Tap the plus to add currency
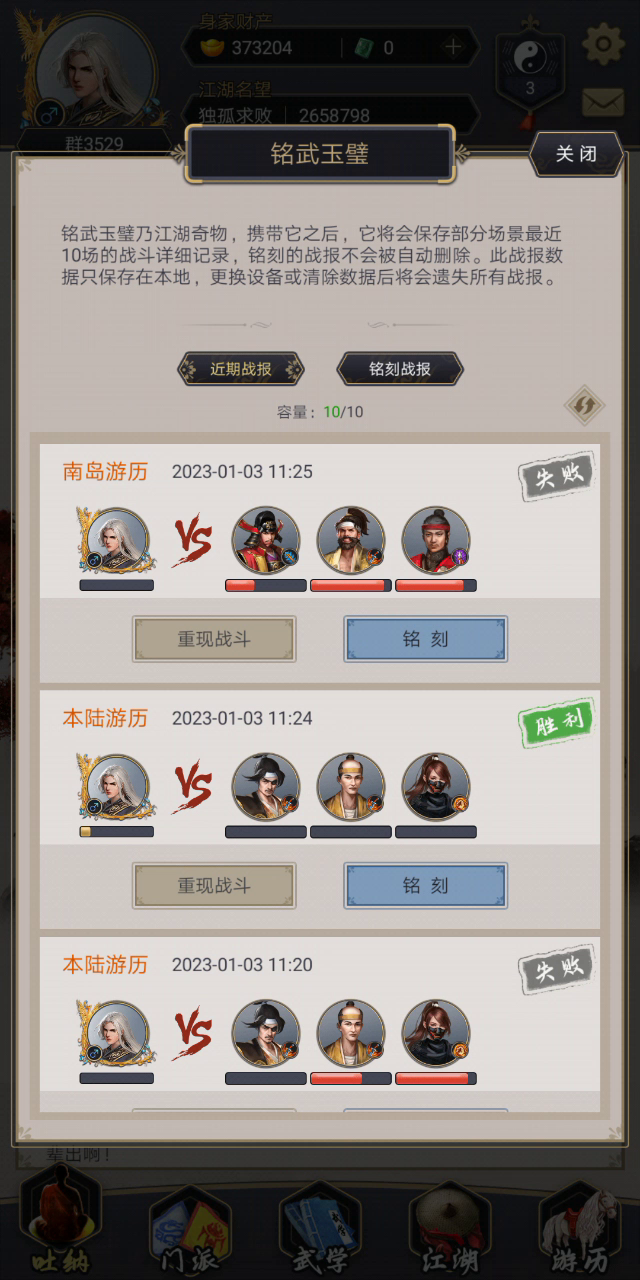This screenshot has height=1280, width=640. click(x=453, y=47)
